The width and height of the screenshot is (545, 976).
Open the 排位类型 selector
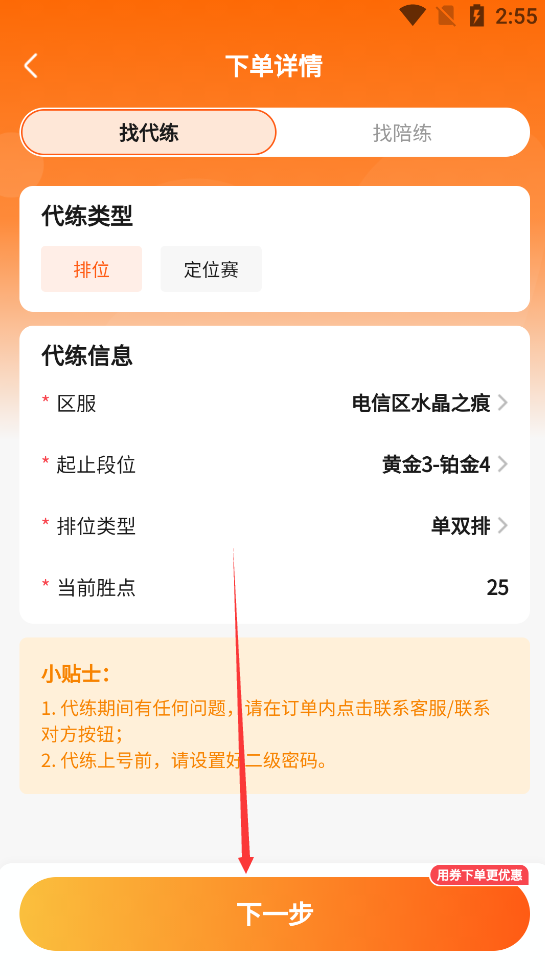coord(274,526)
